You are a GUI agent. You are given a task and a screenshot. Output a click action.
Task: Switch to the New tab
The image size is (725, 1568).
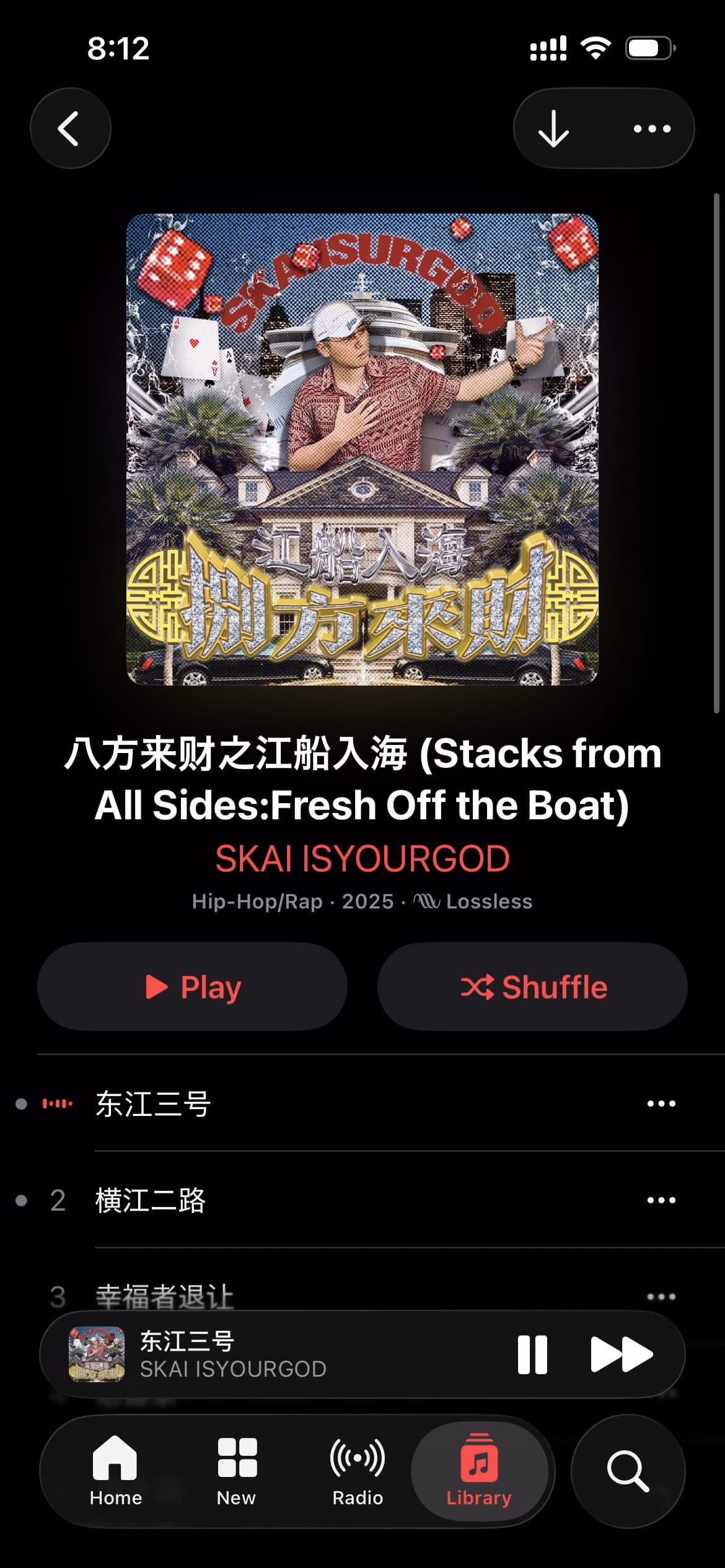coord(237,1471)
